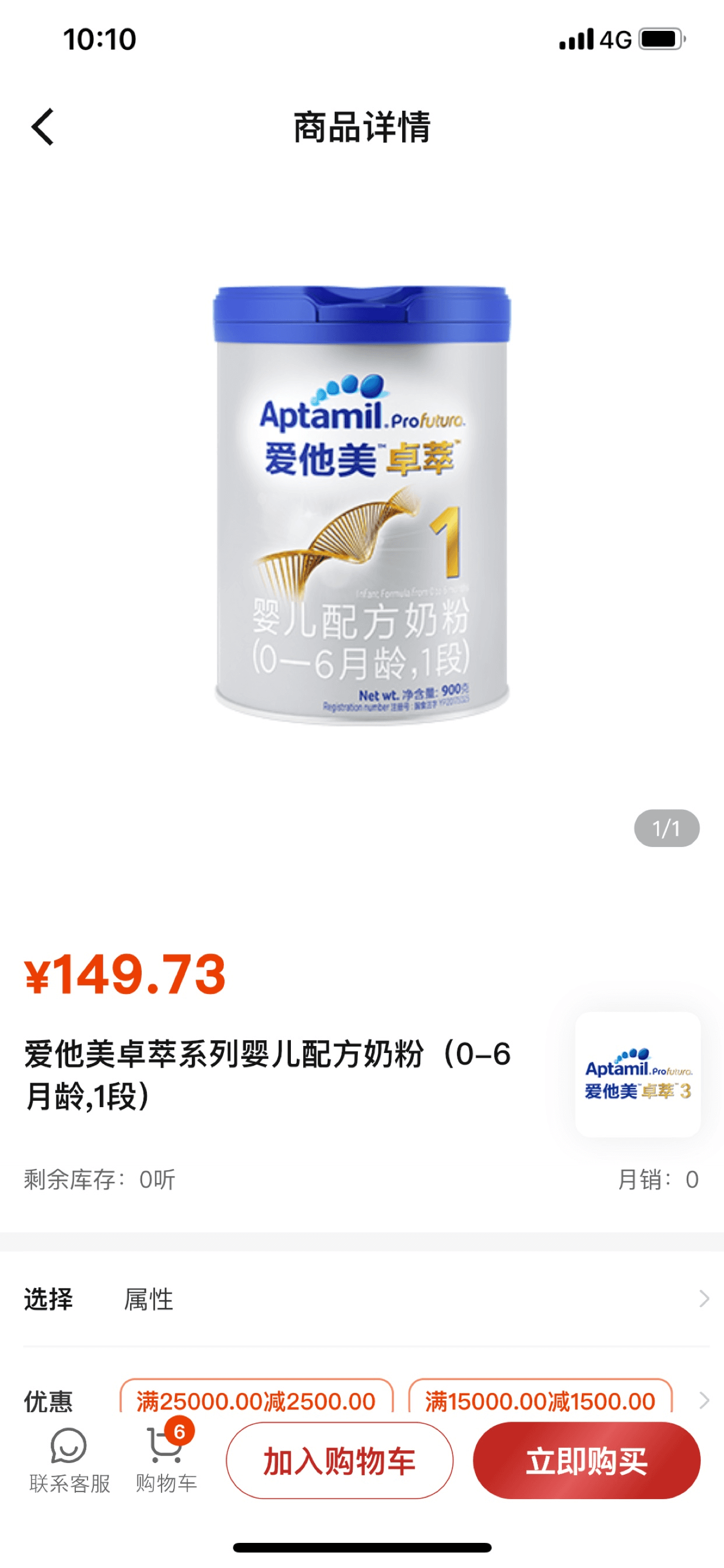724x1568 pixels.
Task: Select the 满15000.00减1500.00 coupon chip
Action: (x=540, y=1400)
